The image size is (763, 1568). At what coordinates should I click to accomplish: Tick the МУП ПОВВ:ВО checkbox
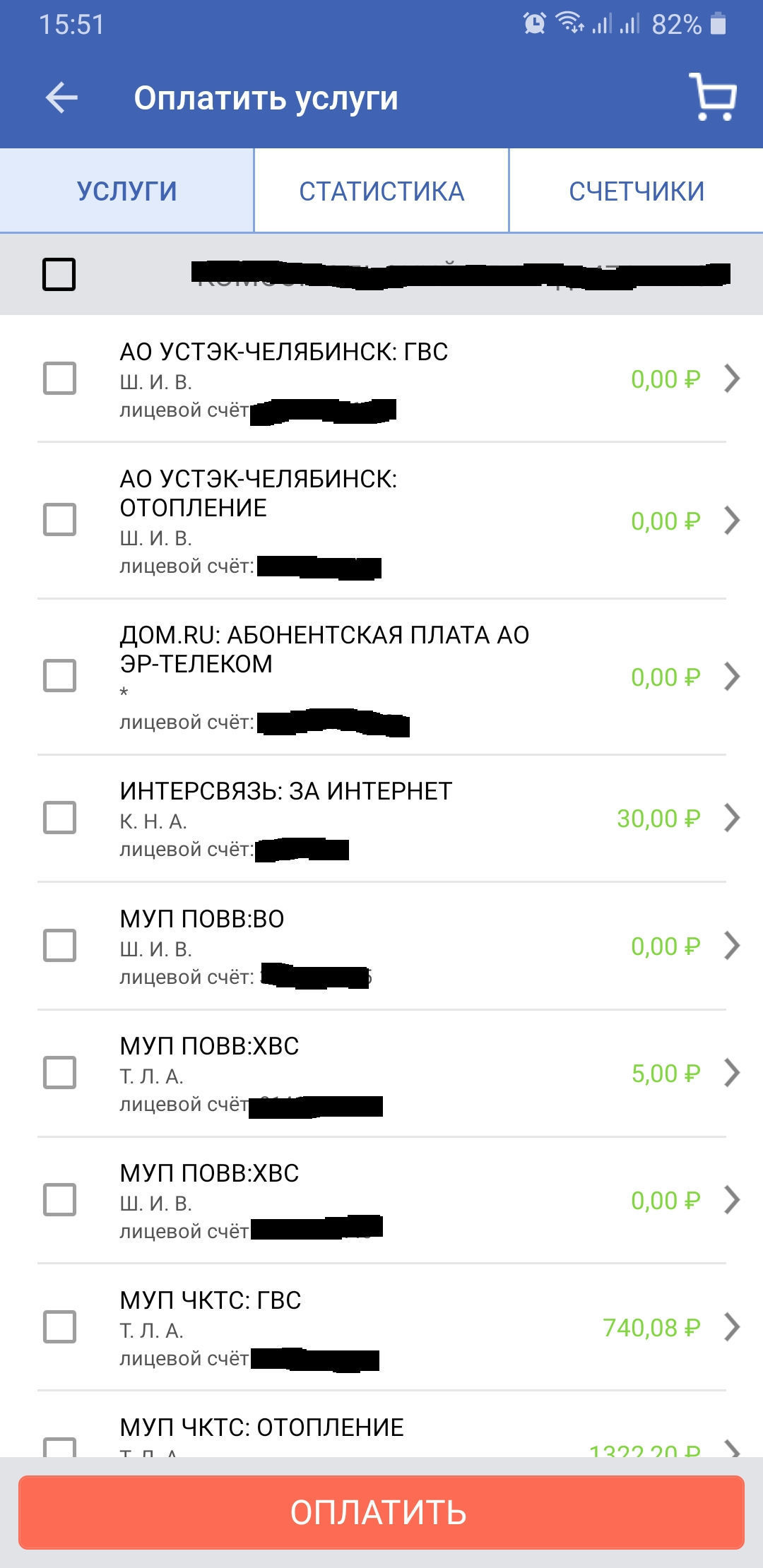[59, 945]
